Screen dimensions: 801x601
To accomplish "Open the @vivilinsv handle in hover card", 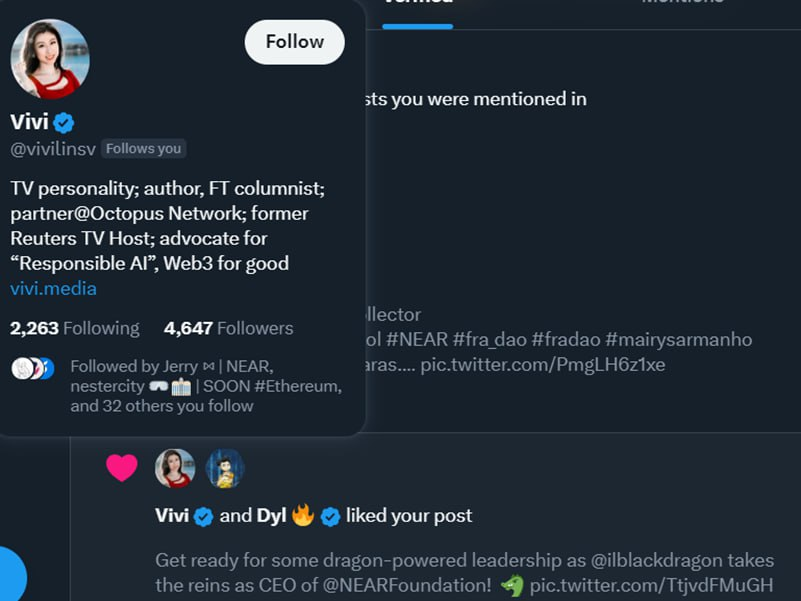I will click(x=52, y=149).
